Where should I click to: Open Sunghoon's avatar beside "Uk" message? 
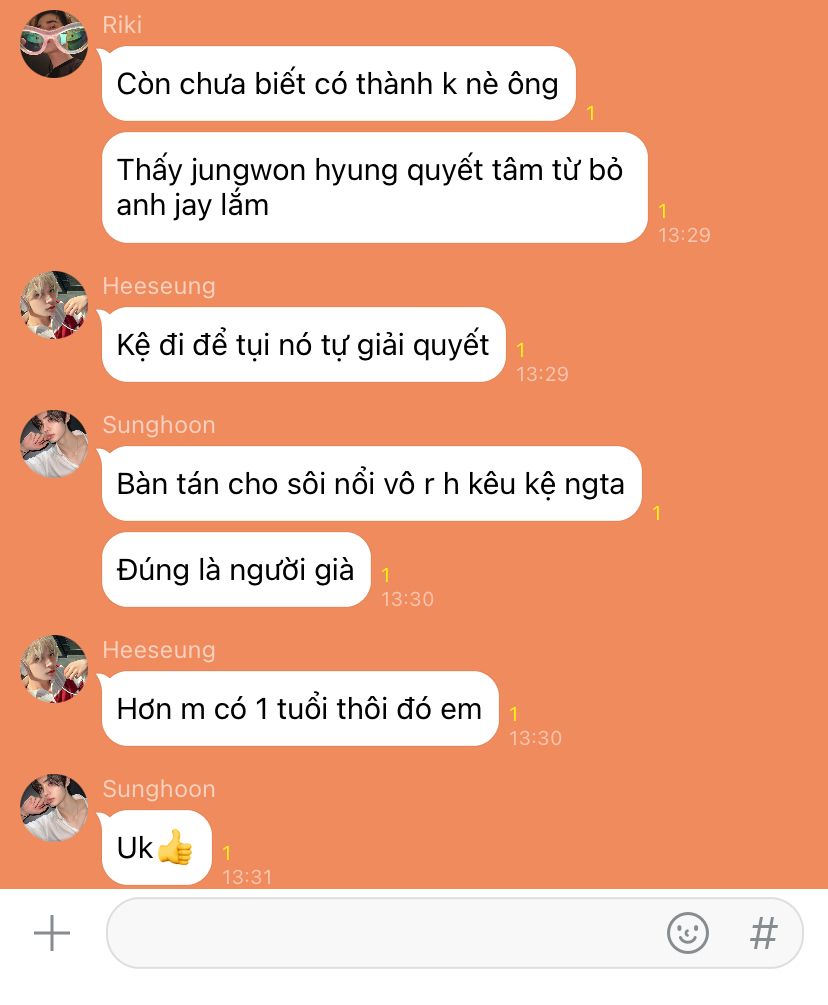(54, 807)
